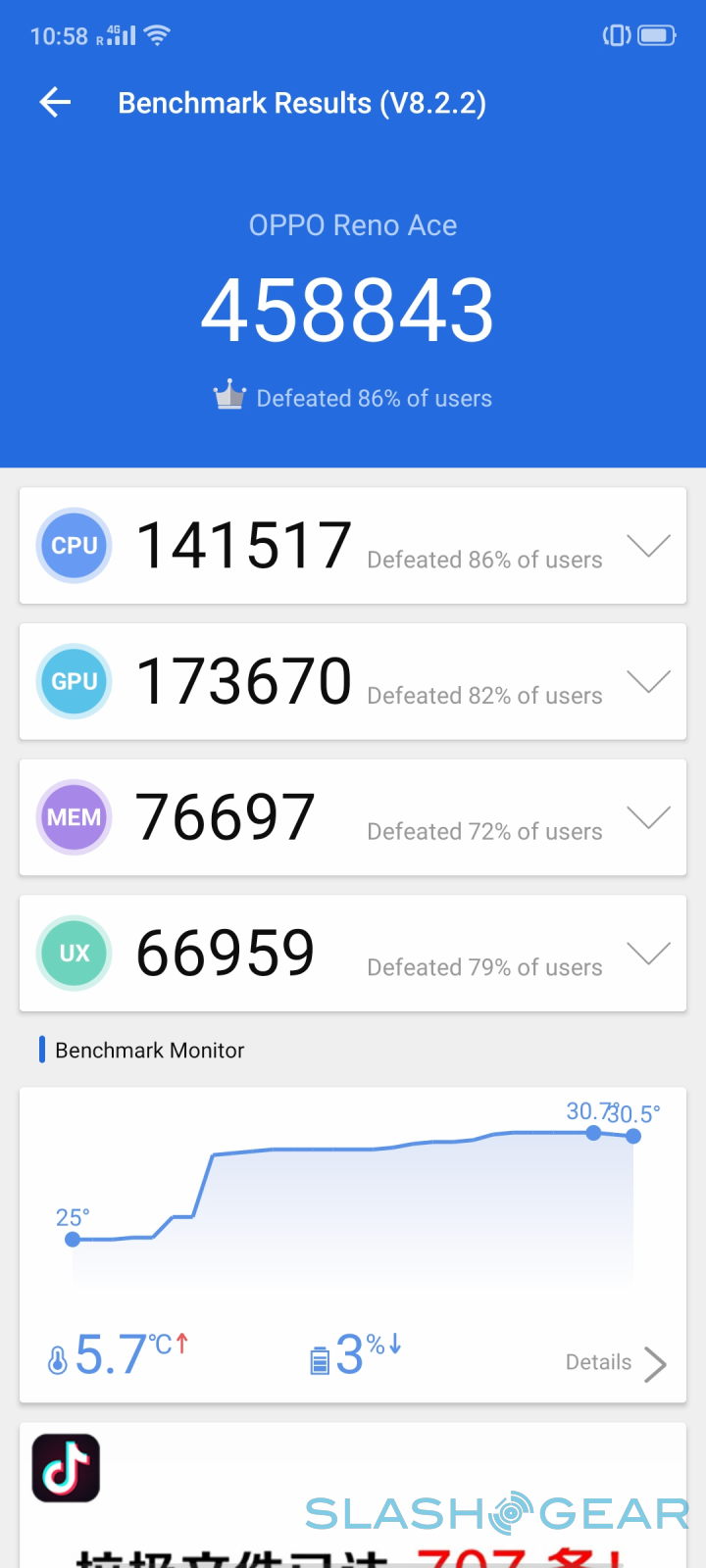Expand the MEM score section
Viewport: 706px width, 1568px height.
[648, 817]
